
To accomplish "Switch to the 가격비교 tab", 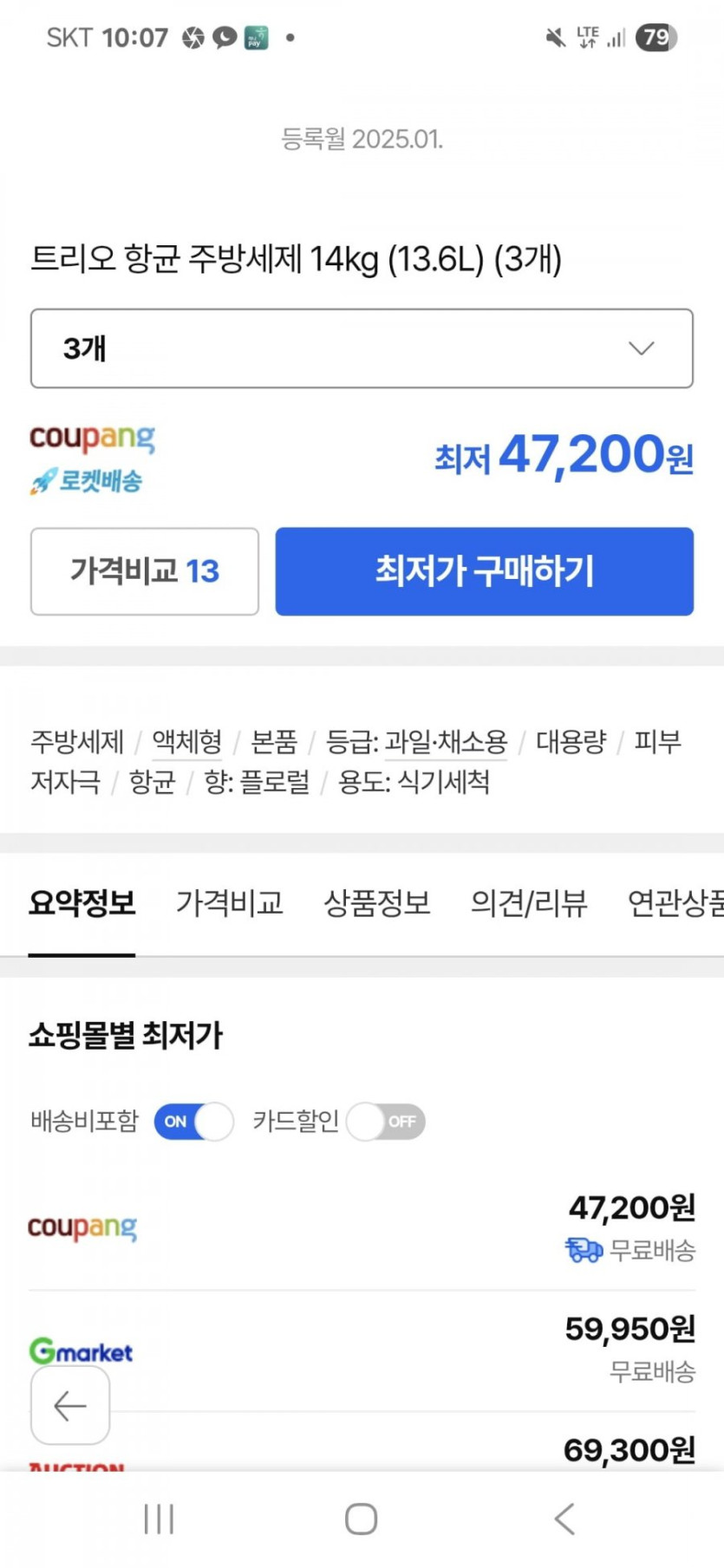I will point(229,903).
